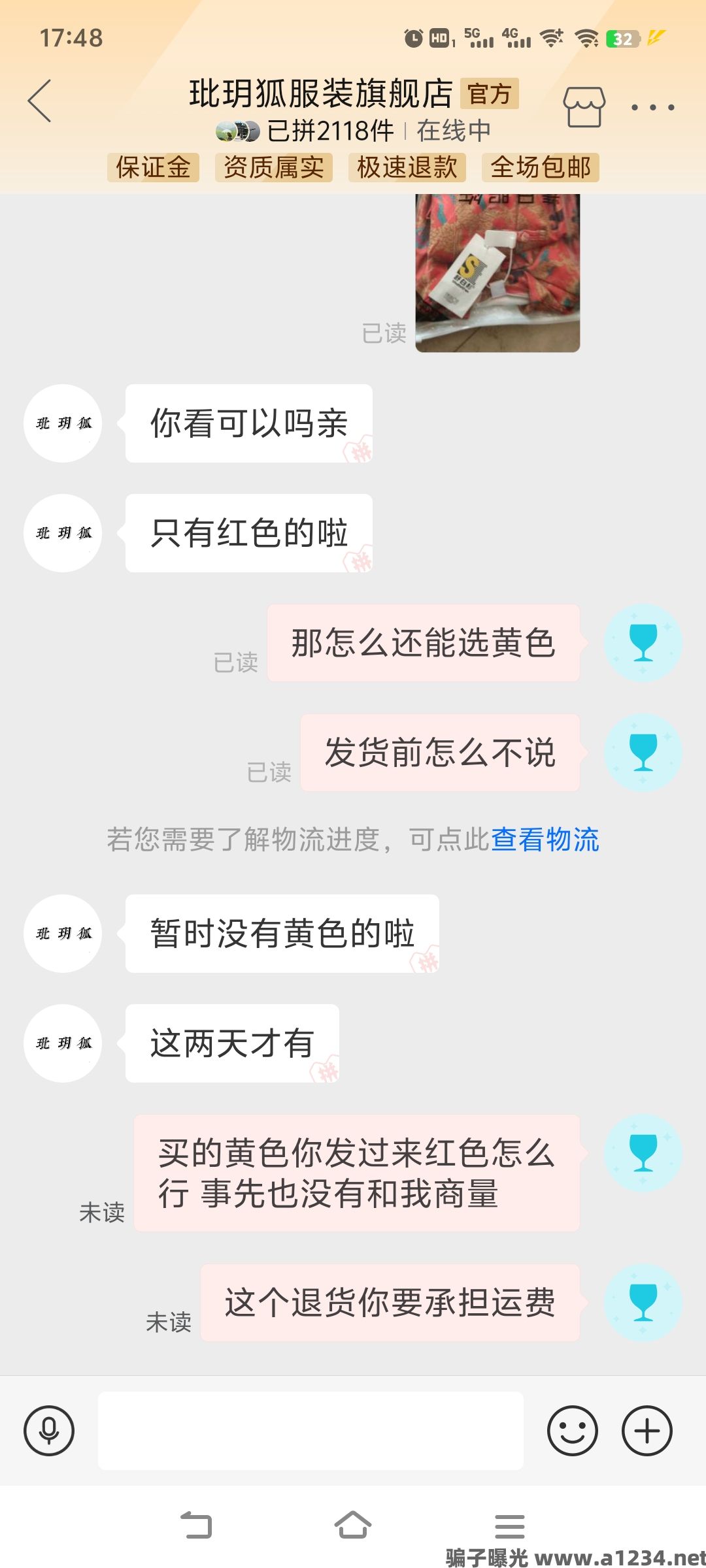Go to the system home screen
The width and height of the screenshot is (706, 1568).
(x=353, y=1526)
